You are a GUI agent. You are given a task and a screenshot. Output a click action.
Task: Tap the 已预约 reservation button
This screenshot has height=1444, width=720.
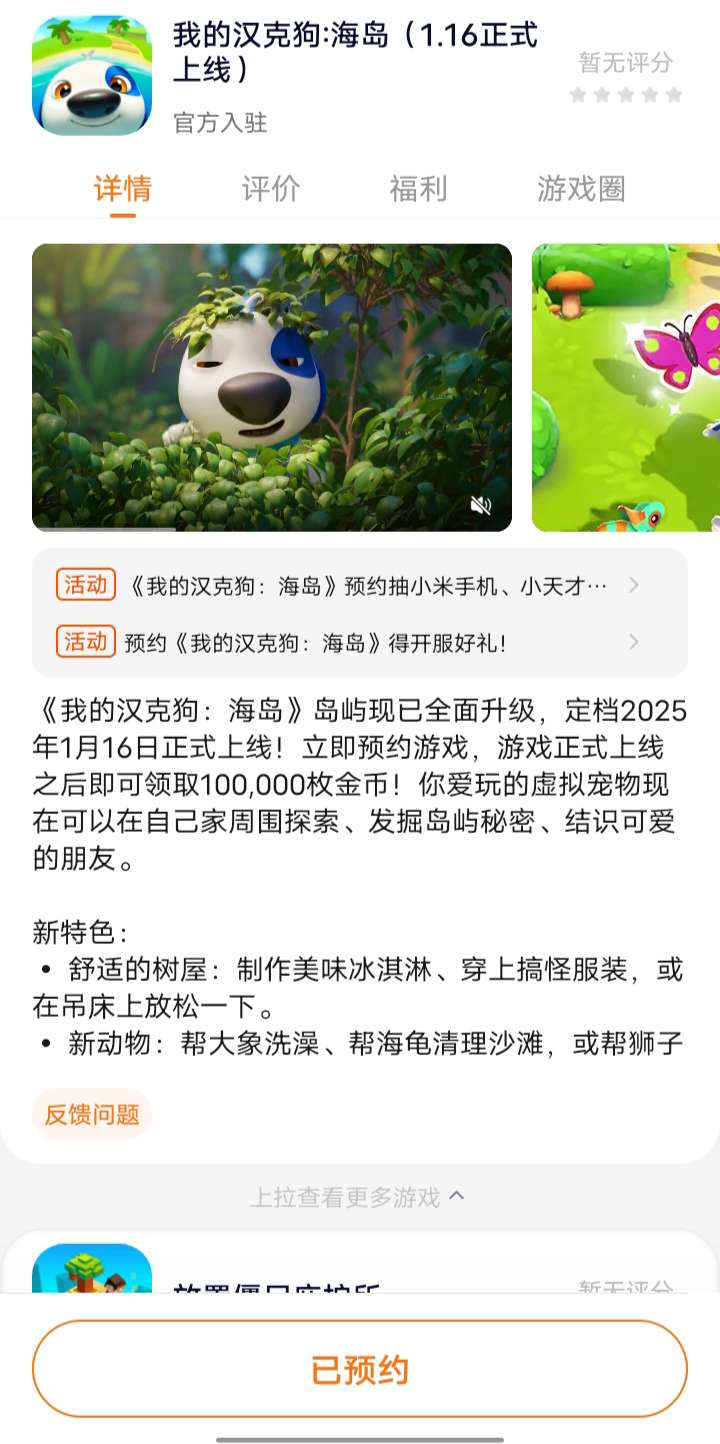(360, 1369)
